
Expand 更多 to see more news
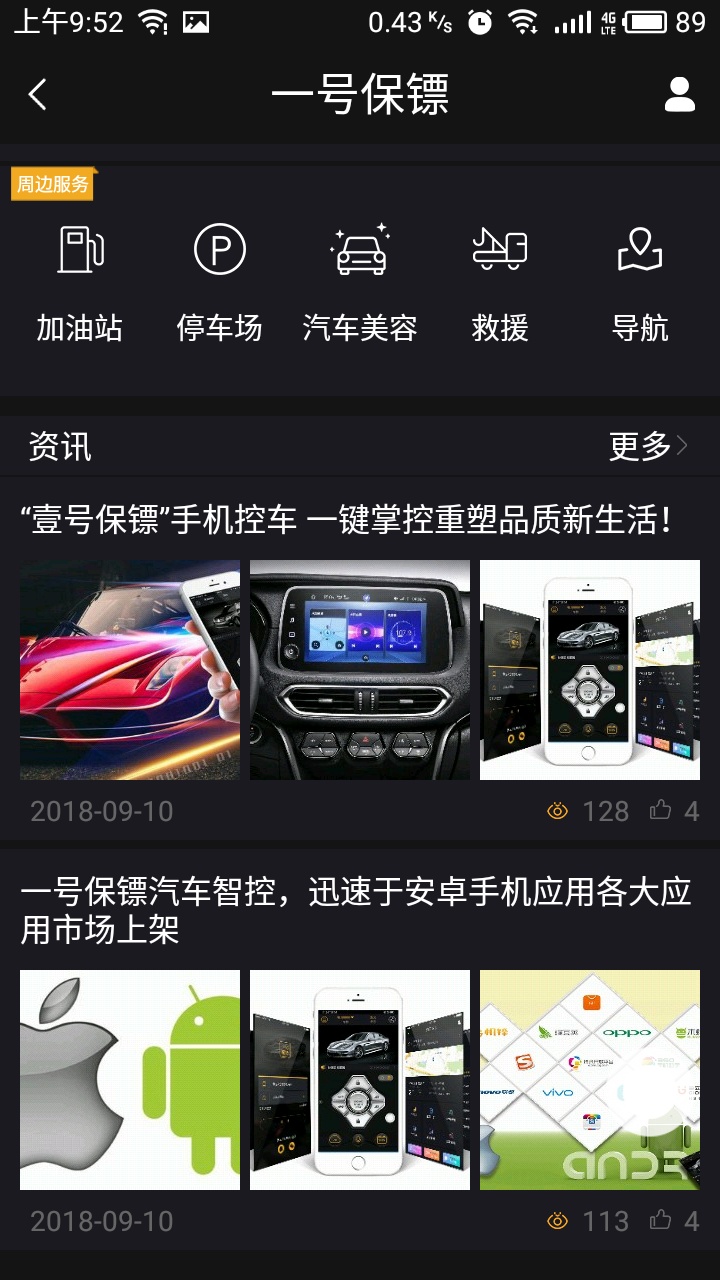click(640, 446)
